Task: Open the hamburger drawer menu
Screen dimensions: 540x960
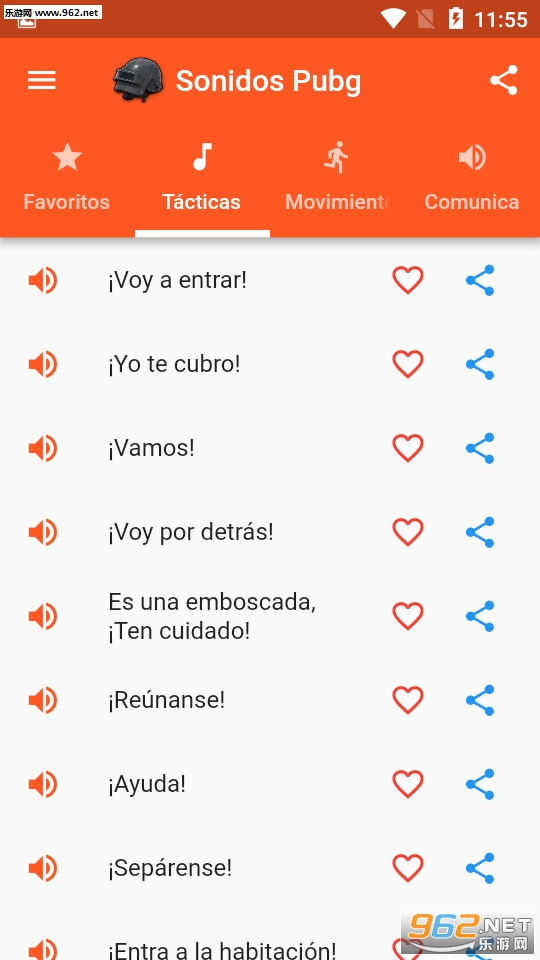Action: (x=42, y=80)
